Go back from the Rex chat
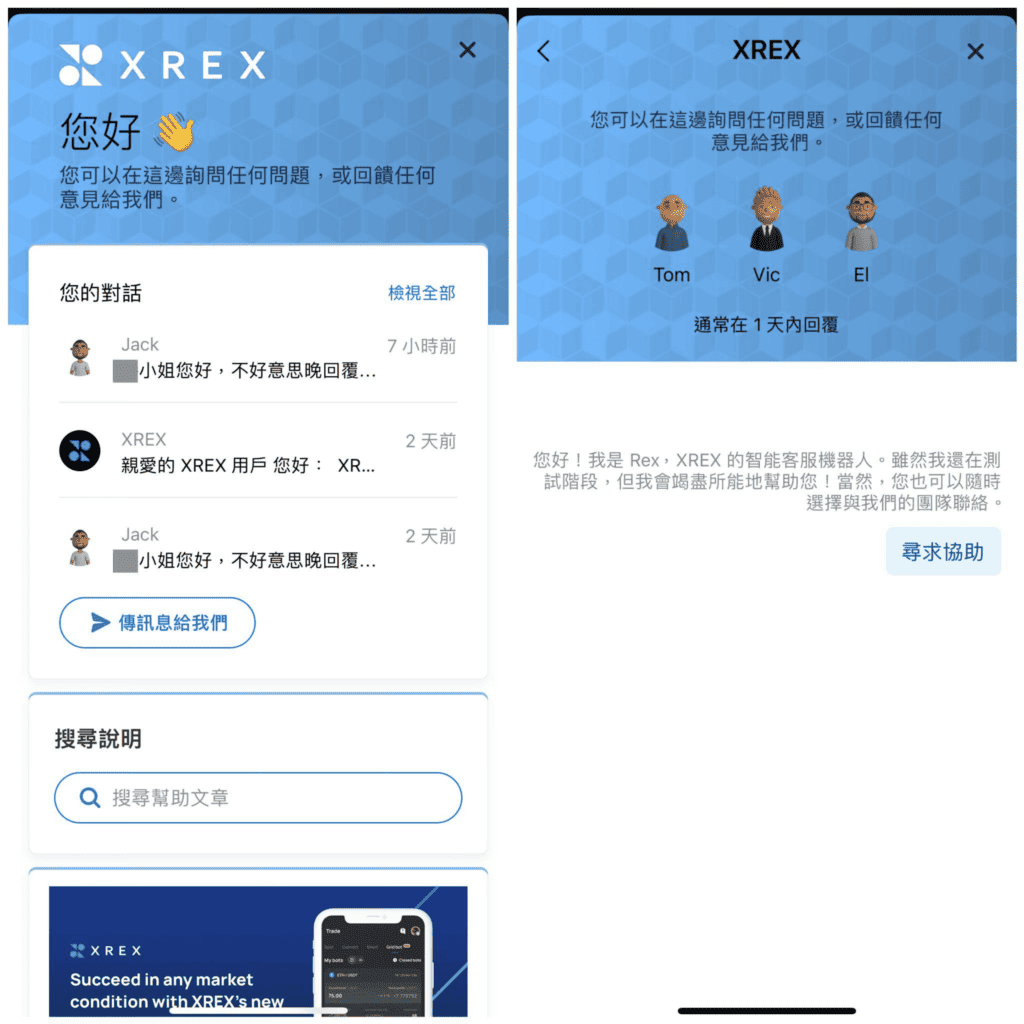Image resolution: width=1024 pixels, height=1024 pixels. [544, 52]
